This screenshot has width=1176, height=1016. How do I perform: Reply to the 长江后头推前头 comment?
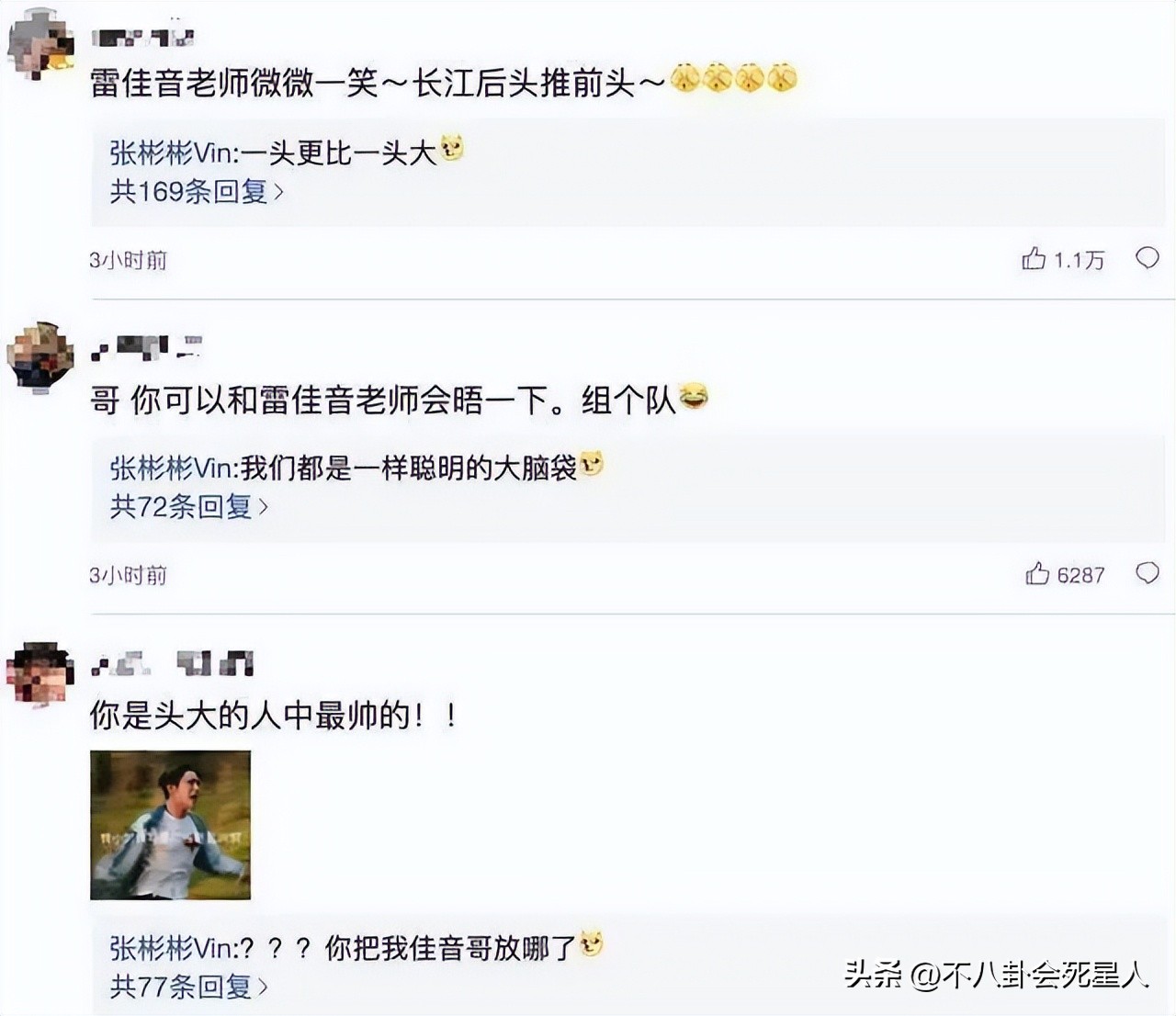(1147, 258)
